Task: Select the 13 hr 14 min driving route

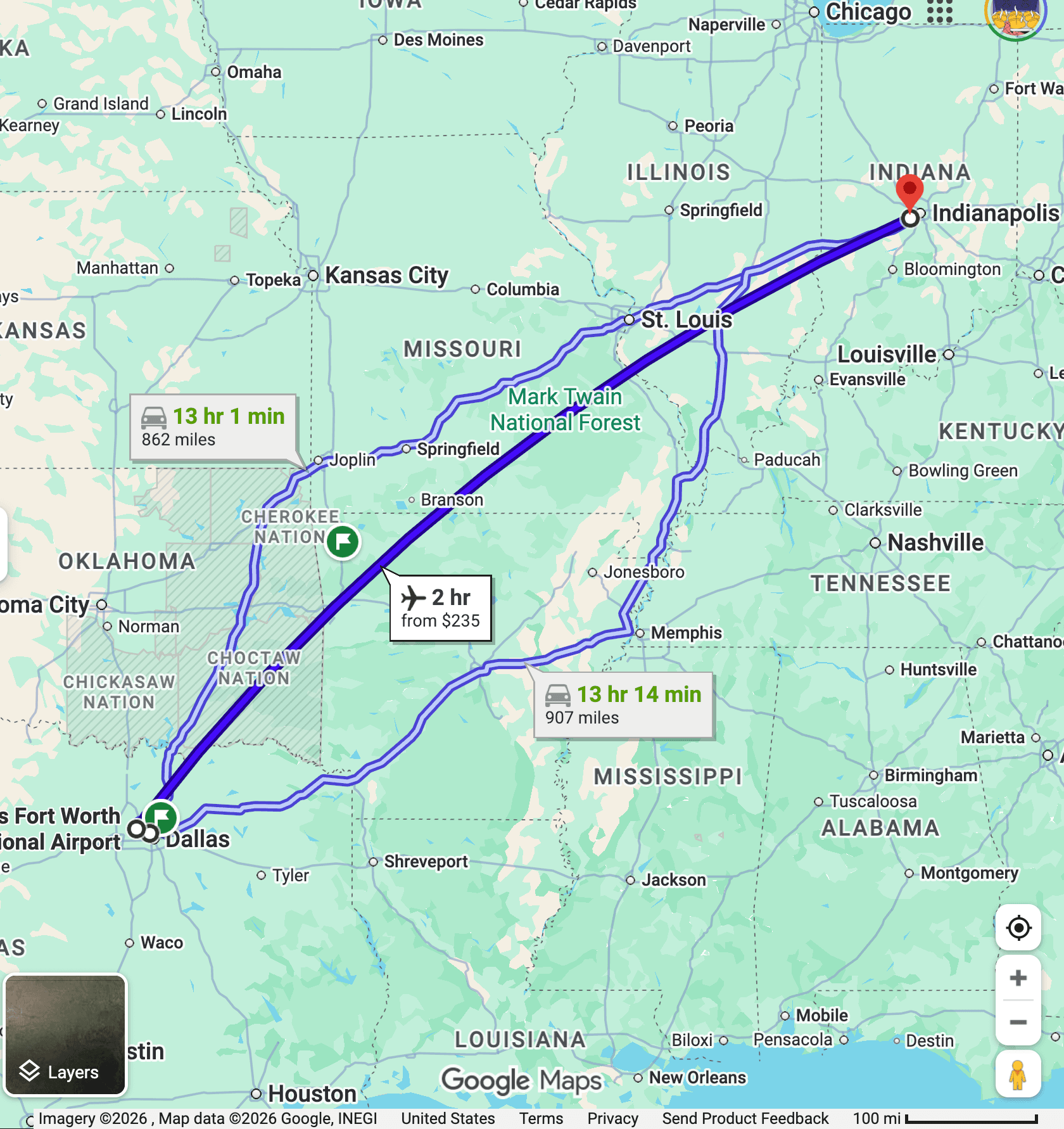Action: pyautogui.click(x=623, y=705)
